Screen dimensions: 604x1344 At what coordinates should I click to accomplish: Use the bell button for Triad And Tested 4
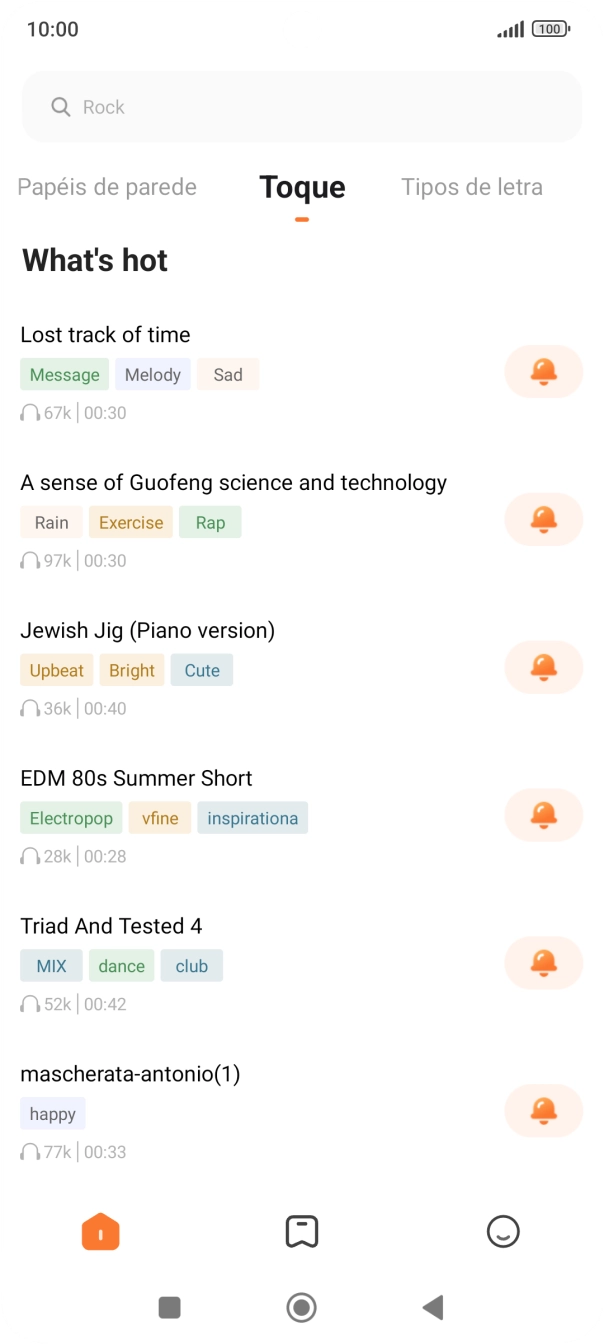[x=543, y=963]
